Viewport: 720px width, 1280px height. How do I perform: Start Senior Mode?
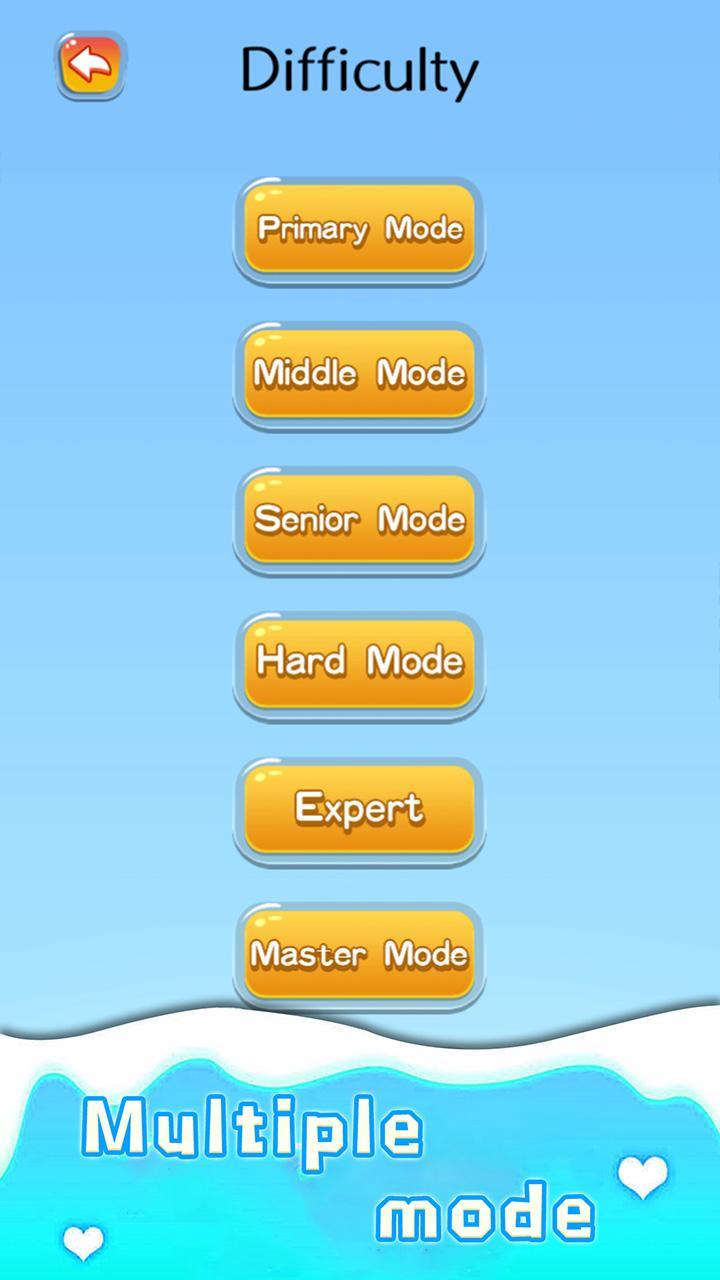(x=359, y=519)
